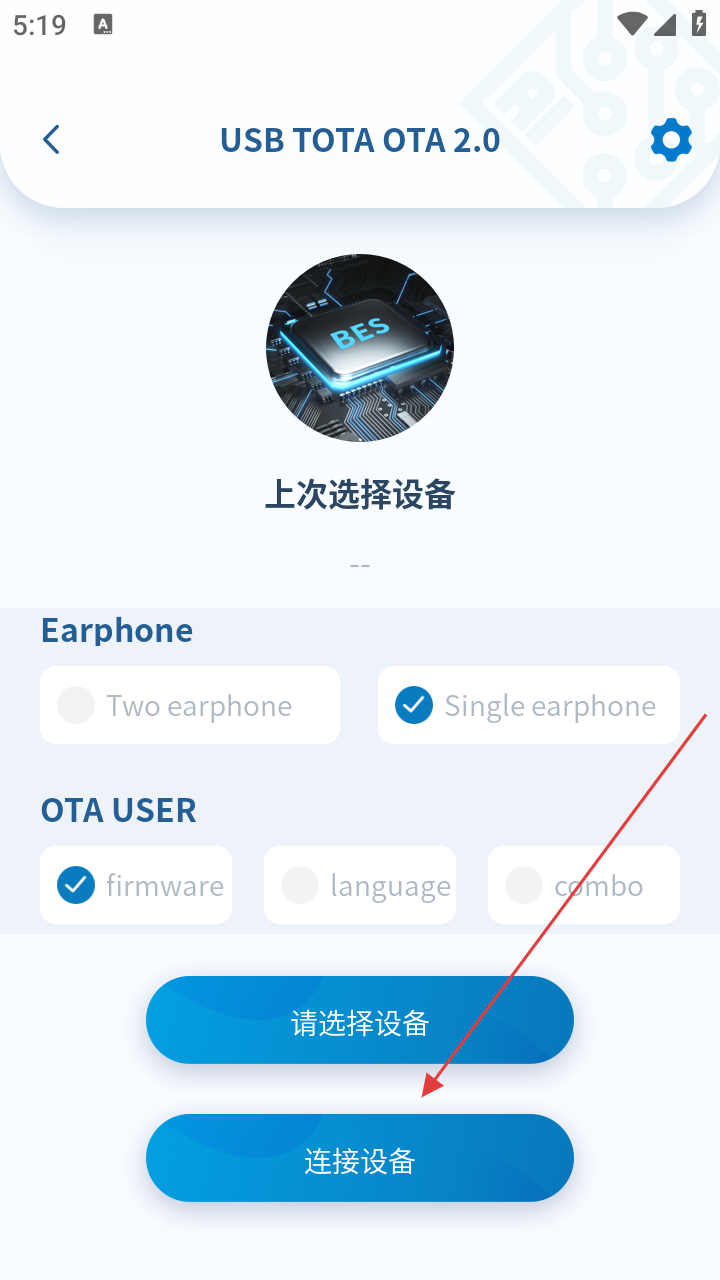The image size is (720, 1280).
Task: Choose the Single earphone option
Action: point(528,706)
